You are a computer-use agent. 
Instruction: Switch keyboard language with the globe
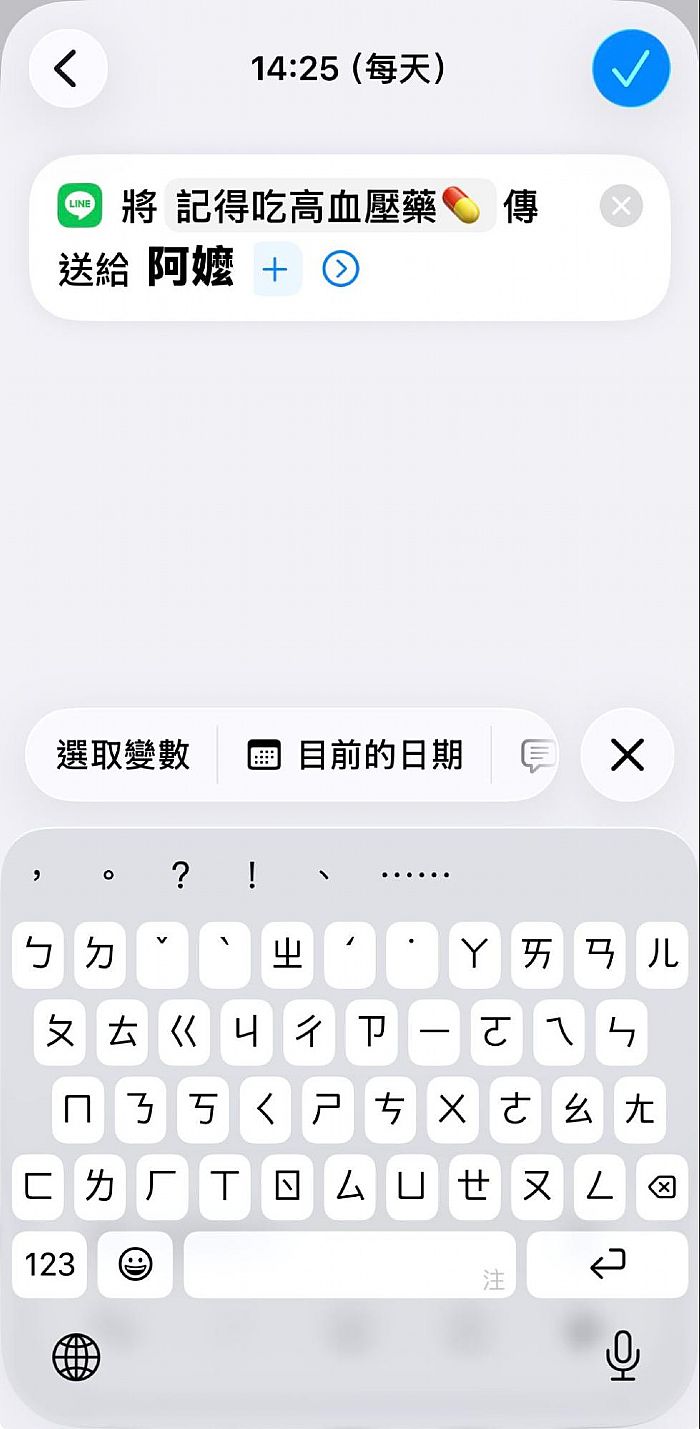76,1357
